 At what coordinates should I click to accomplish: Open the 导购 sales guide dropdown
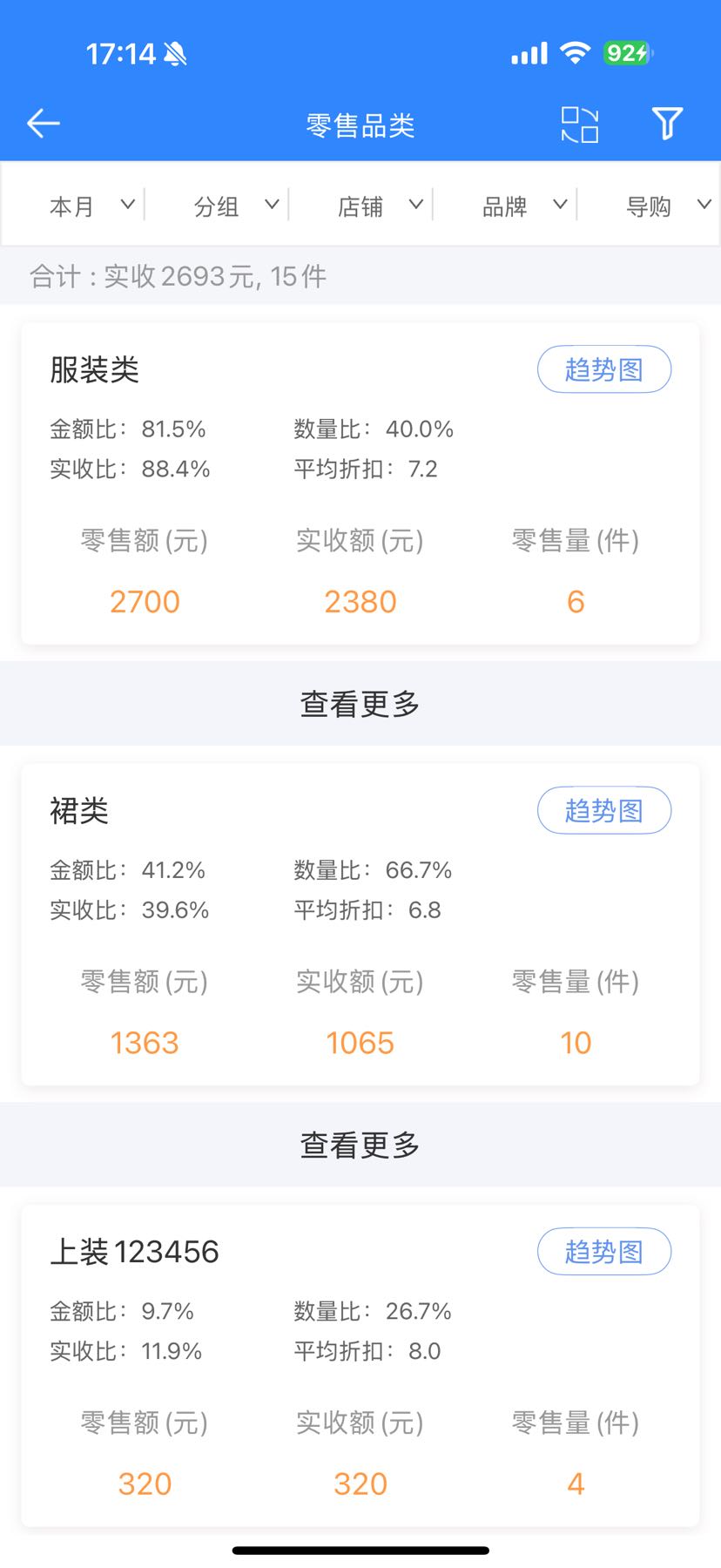(667, 206)
